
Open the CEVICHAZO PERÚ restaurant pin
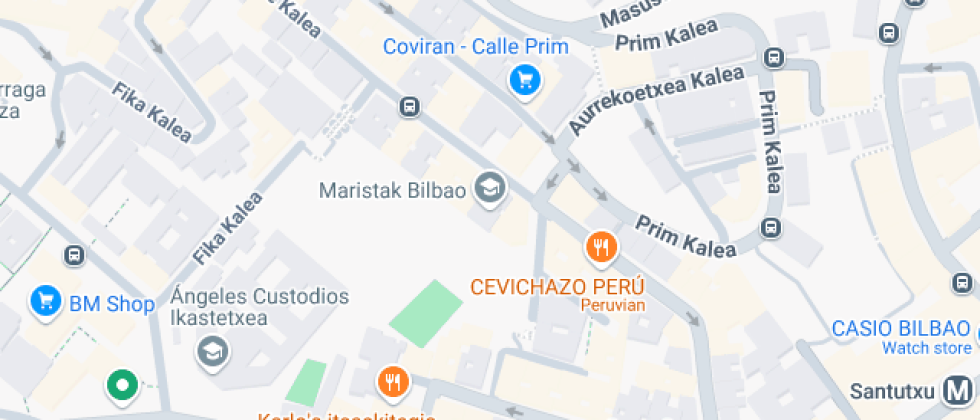coord(601,248)
